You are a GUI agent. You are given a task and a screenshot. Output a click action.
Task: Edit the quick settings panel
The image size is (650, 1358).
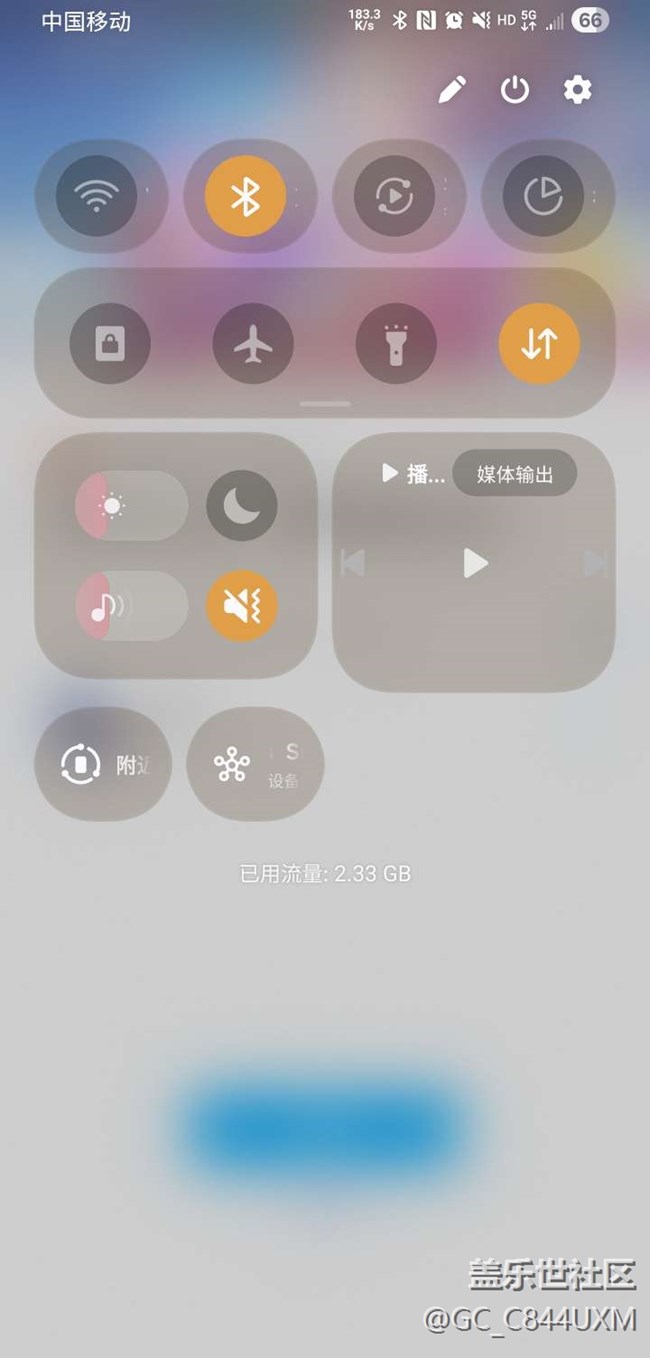tap(452, 90)
